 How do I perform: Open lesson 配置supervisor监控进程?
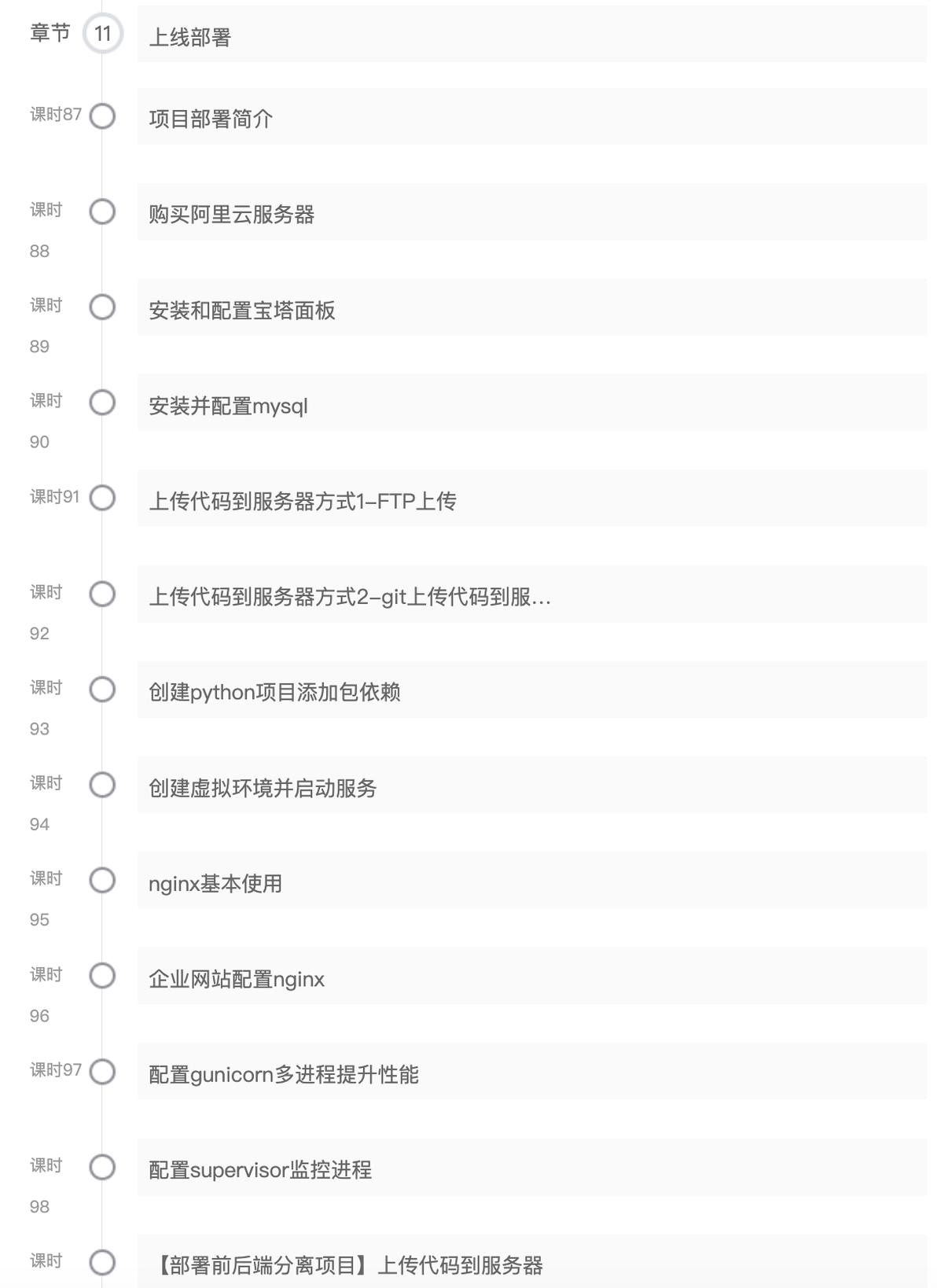coord(532,1168)
